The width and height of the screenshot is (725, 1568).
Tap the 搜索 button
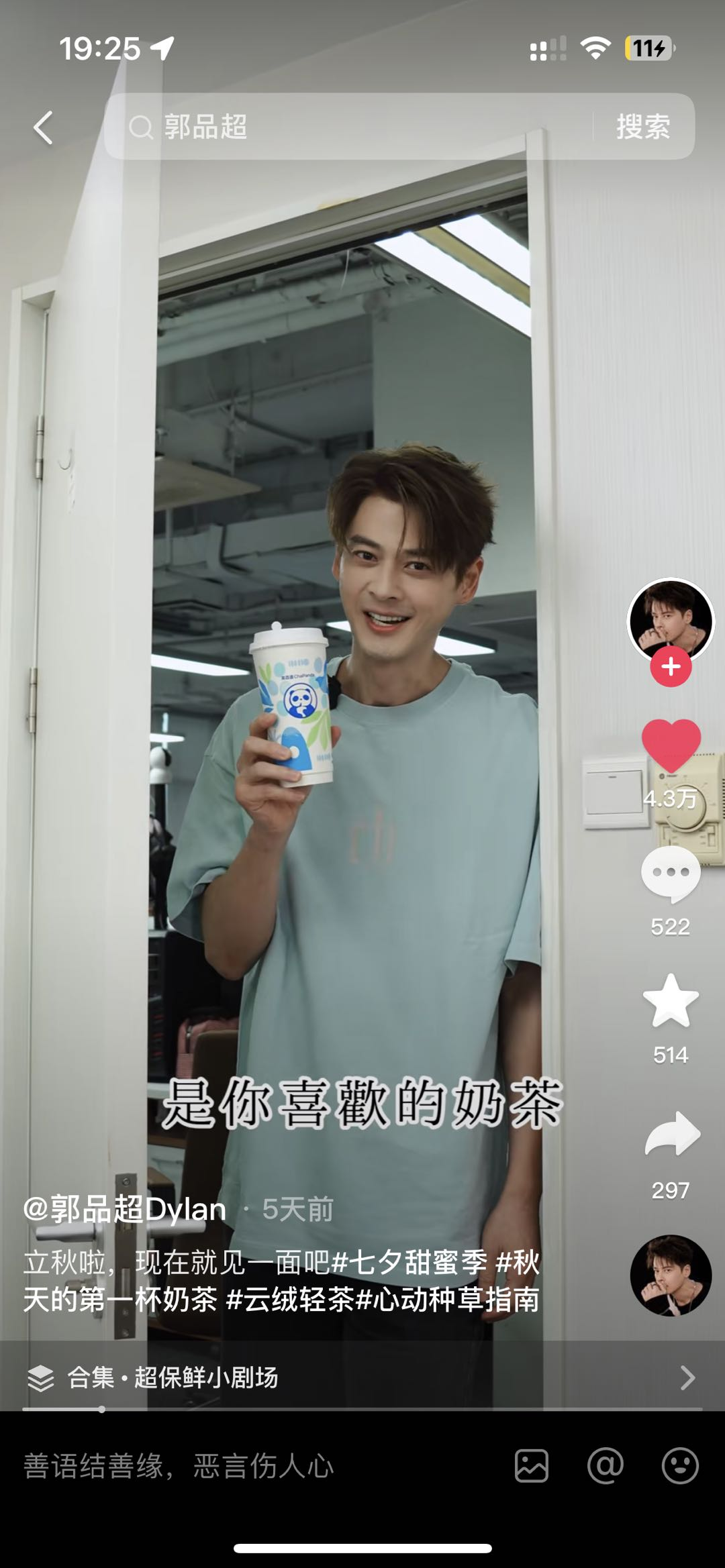(642, 127)
